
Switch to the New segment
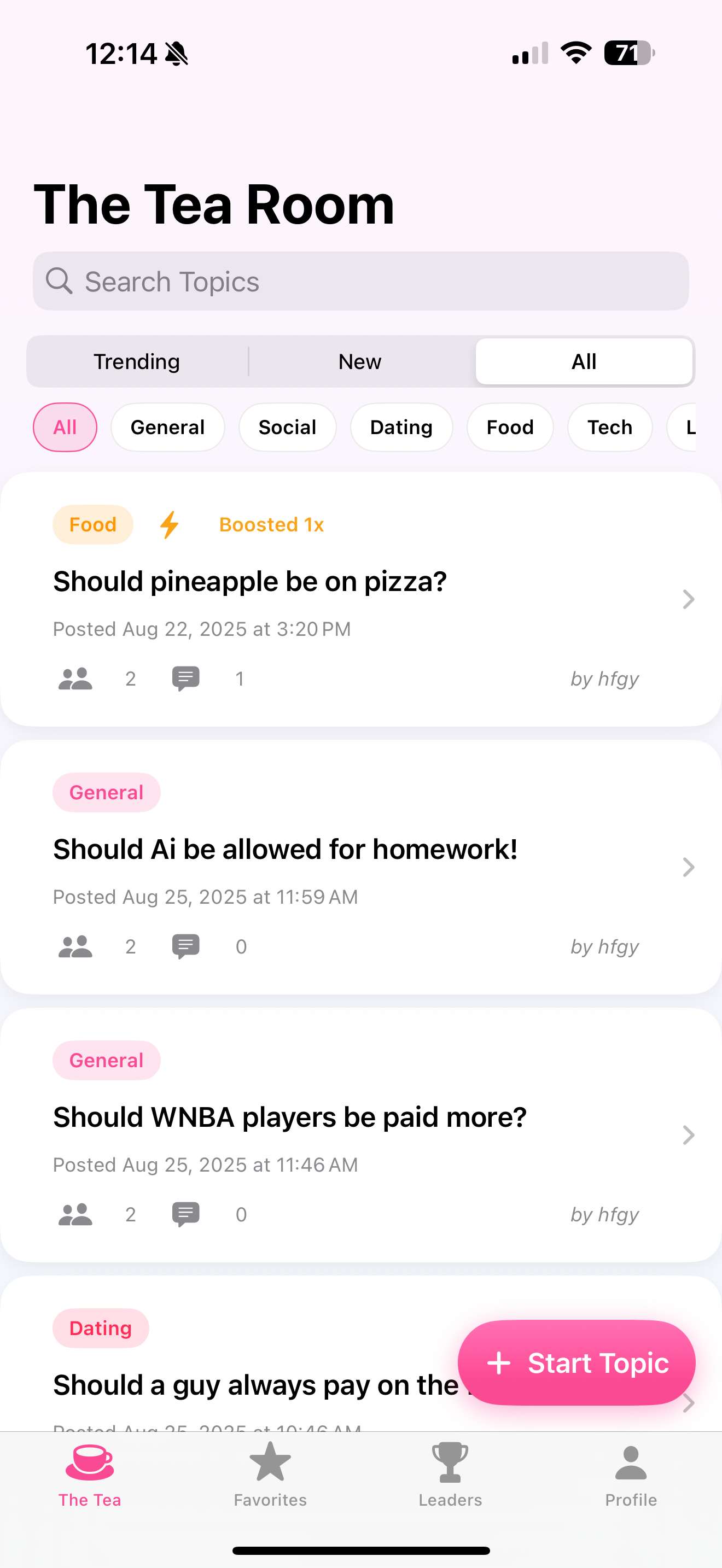coord(360,361)
